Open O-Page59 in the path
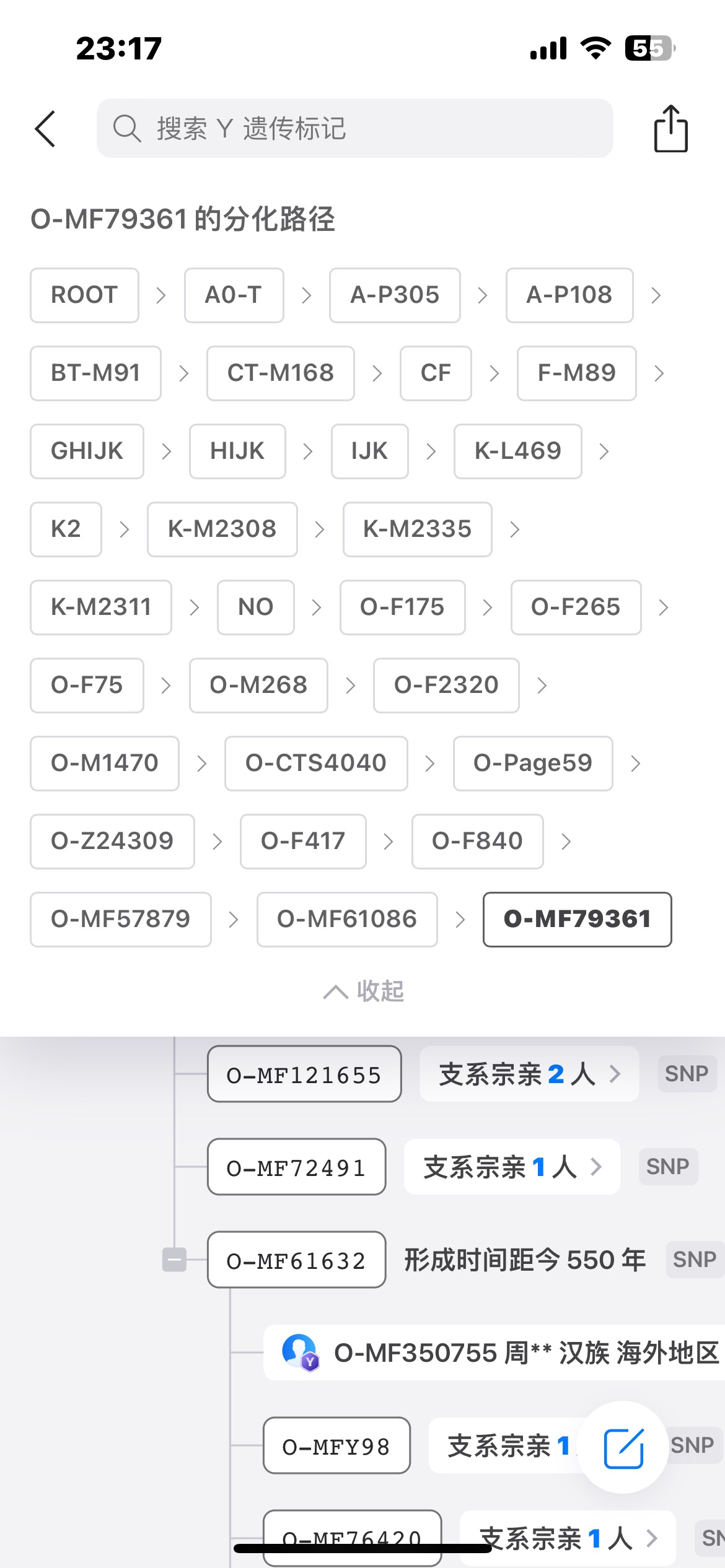The width and height of the screenshot is (725, 1568). [x=533, y=764]
